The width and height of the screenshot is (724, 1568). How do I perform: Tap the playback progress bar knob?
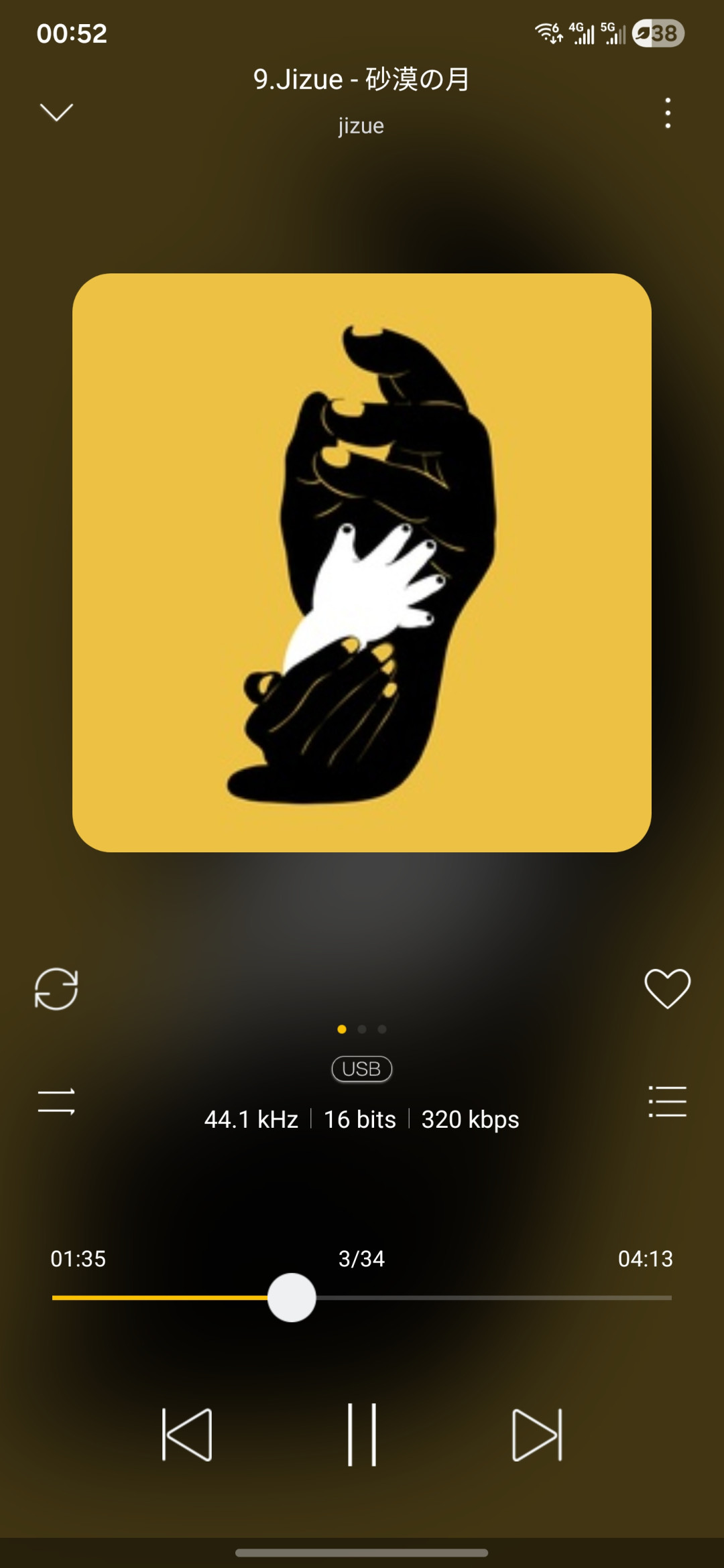pyautogui.click(x=292, y=1297)
